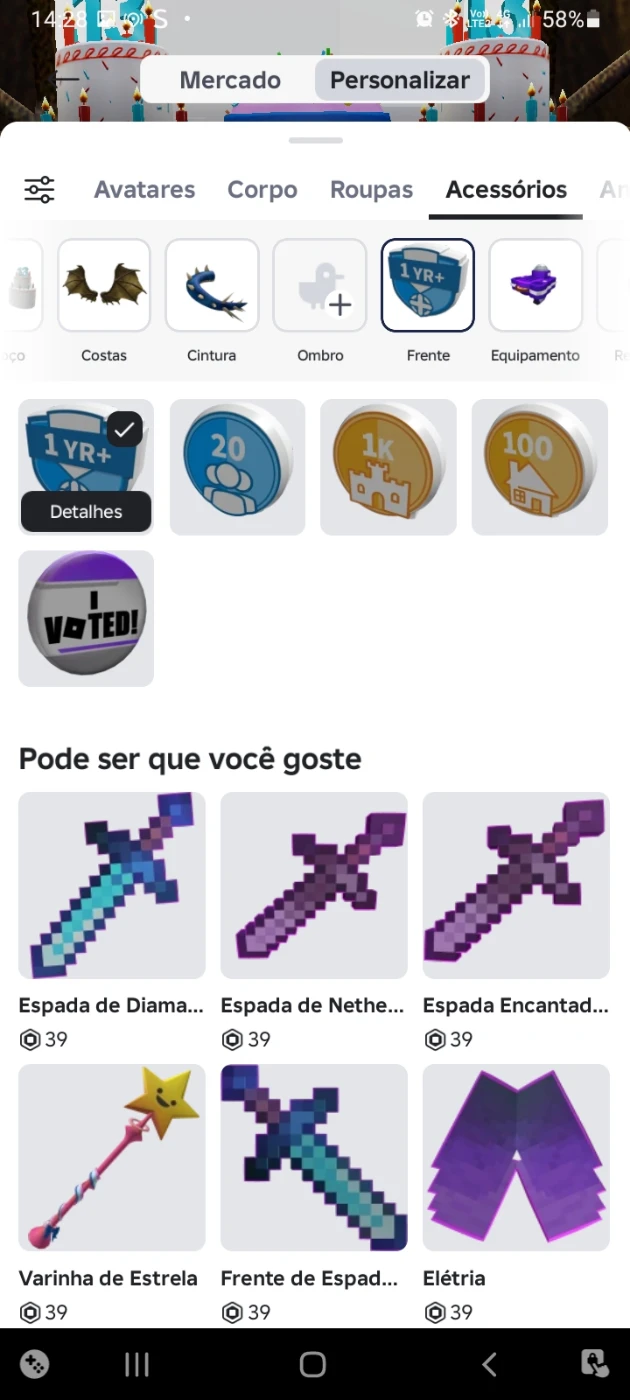This screenshot has height=1400, width=630.
Task: Tap the Detalhes button
Action: tap(86, 512)
